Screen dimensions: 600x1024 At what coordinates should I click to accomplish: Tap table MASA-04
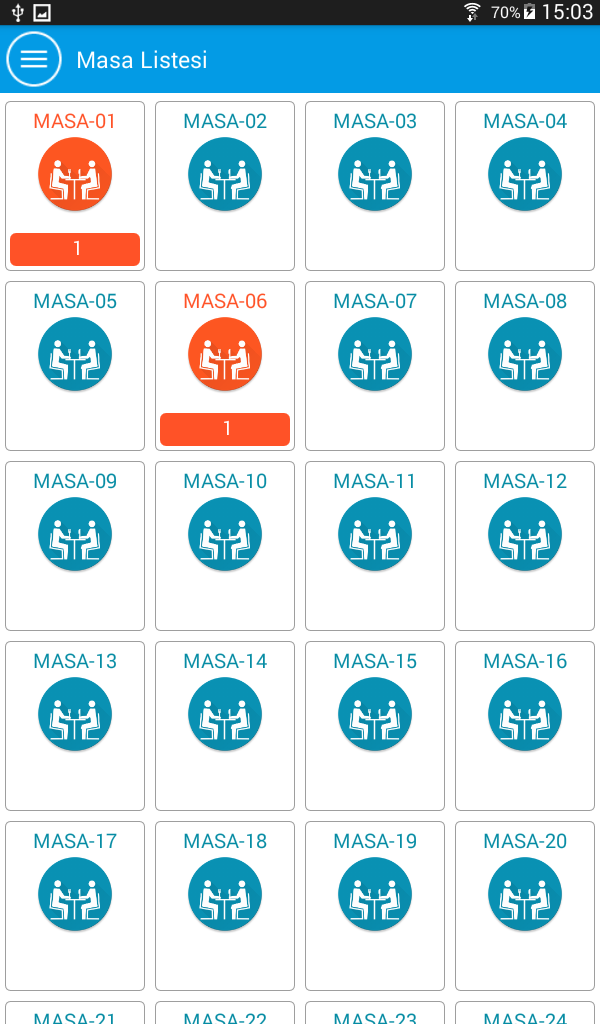[x=525, y=186]
